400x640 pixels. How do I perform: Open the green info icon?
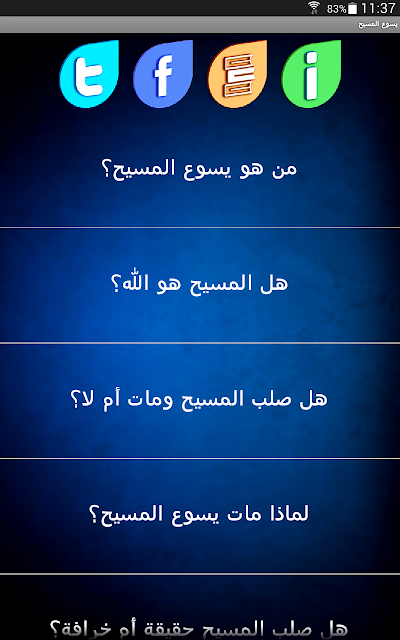[x=311, y=74]
